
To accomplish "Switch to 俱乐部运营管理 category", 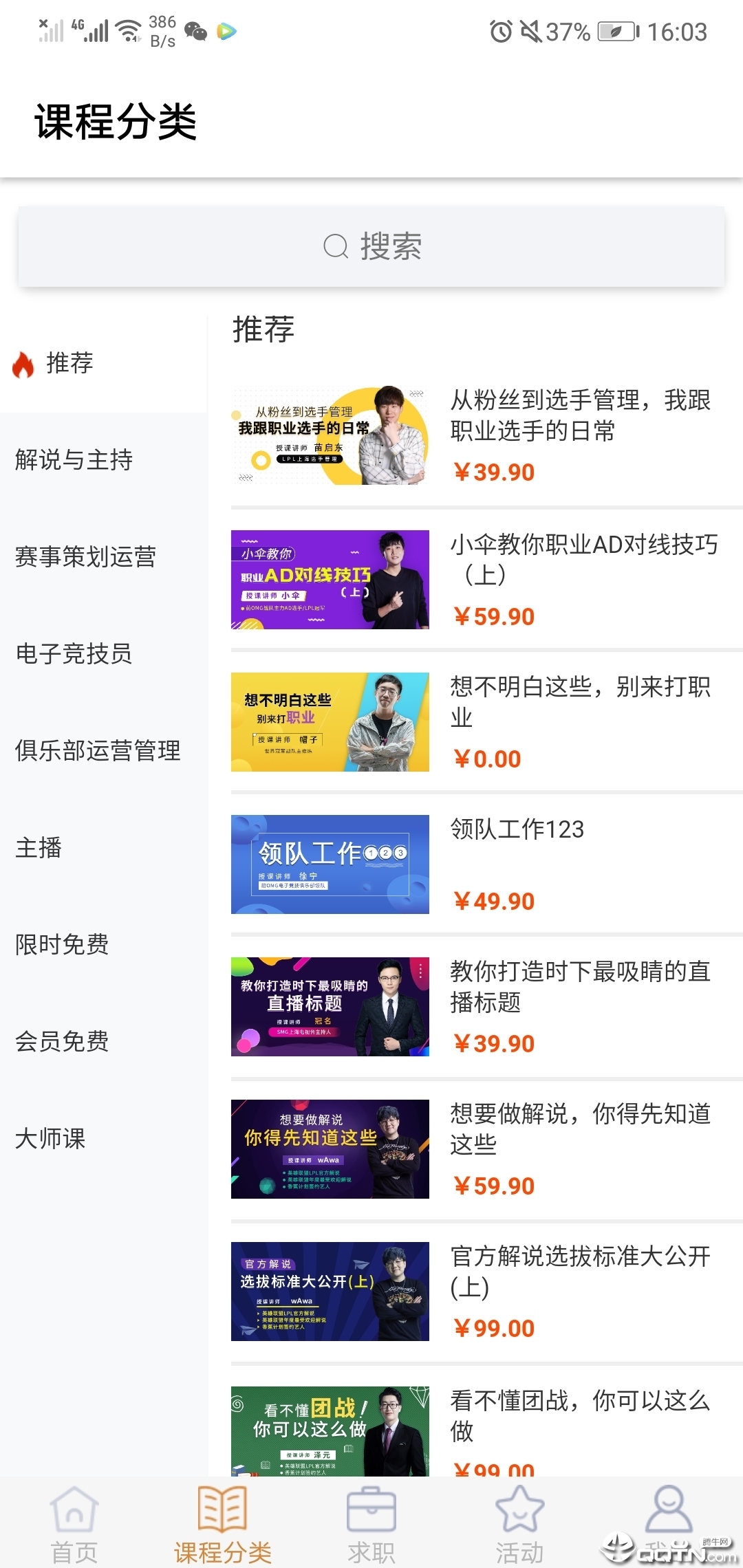I will click(x=98, y=750).
